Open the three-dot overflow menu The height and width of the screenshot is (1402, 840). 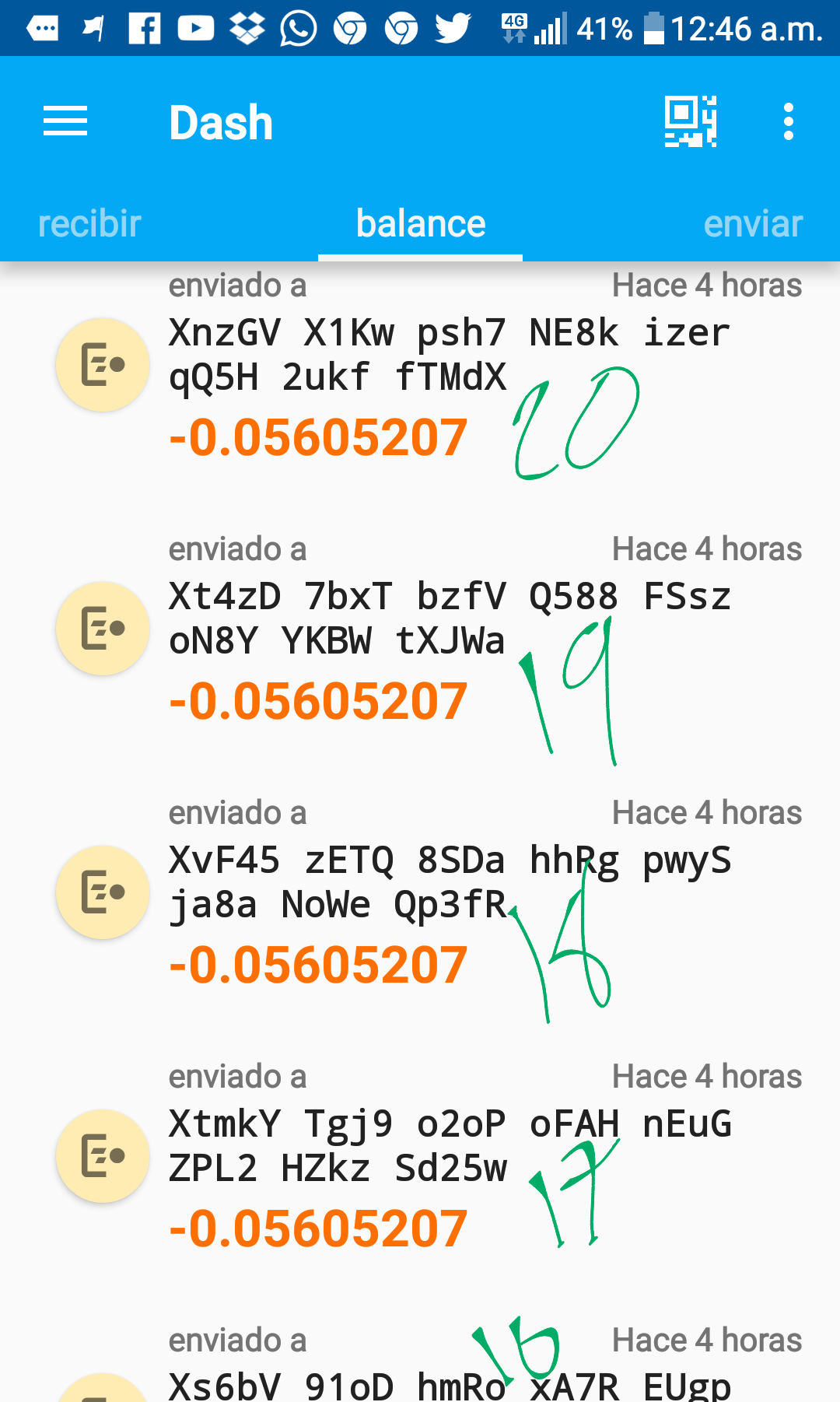pos(789,121)
